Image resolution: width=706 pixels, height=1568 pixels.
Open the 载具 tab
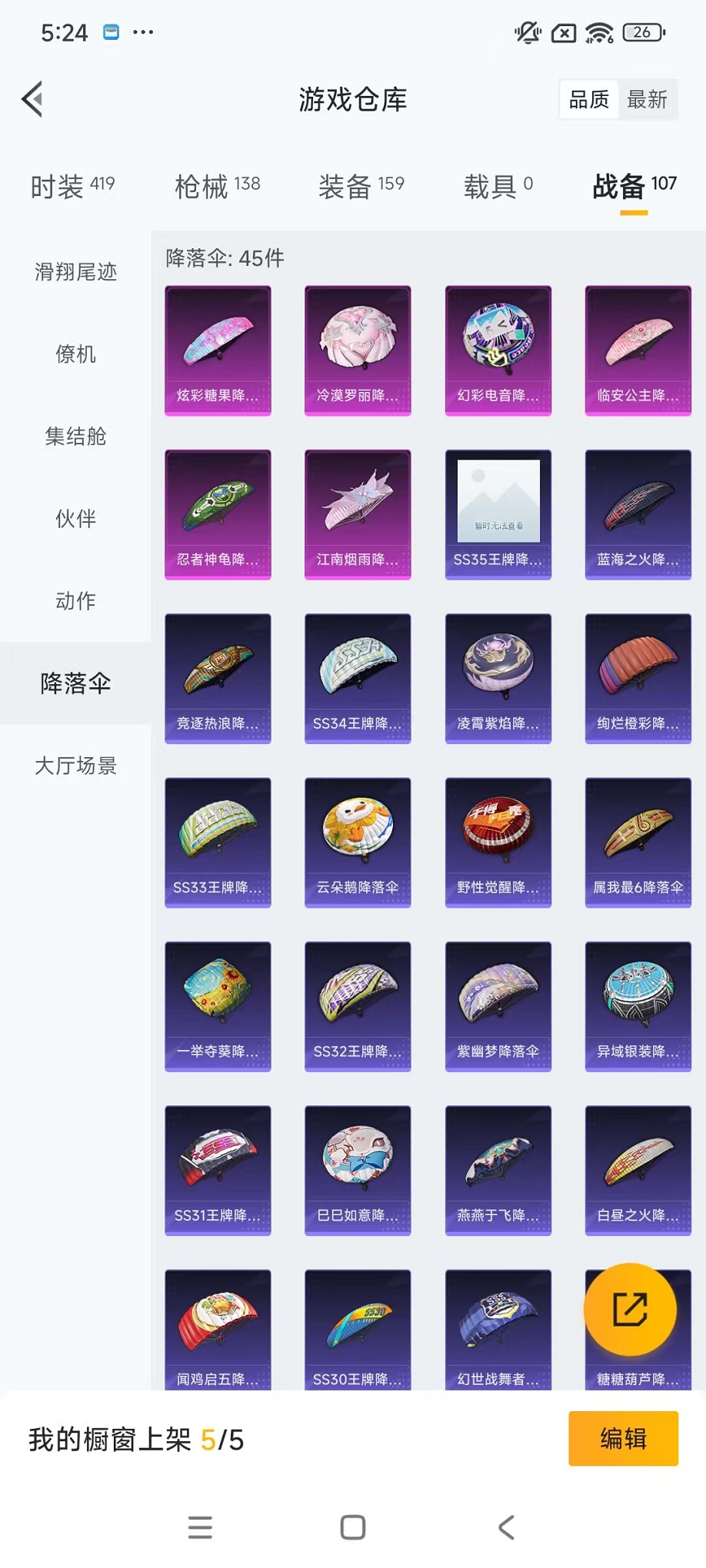click(x=498, y=186)
